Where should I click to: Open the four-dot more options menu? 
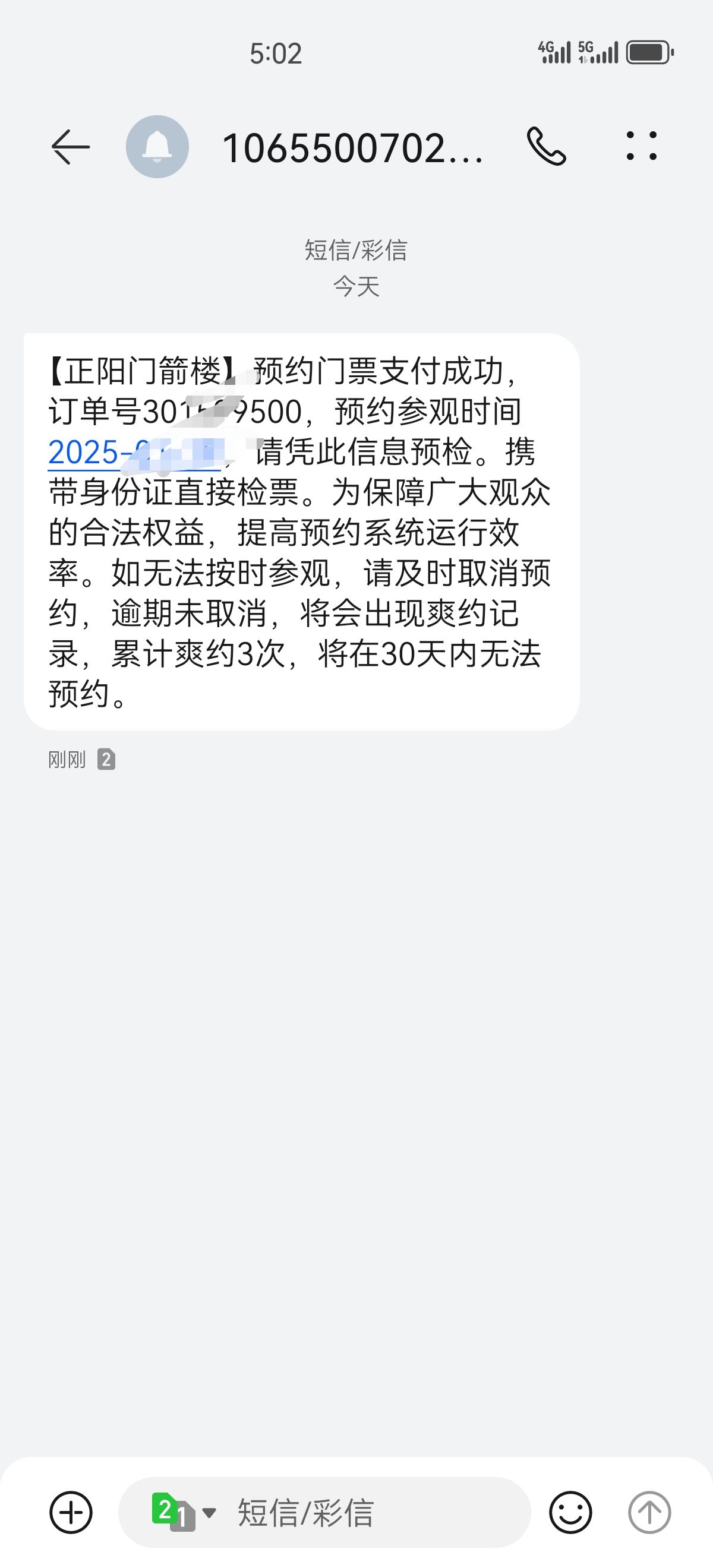pyautogui.click(x=641, y=146)
